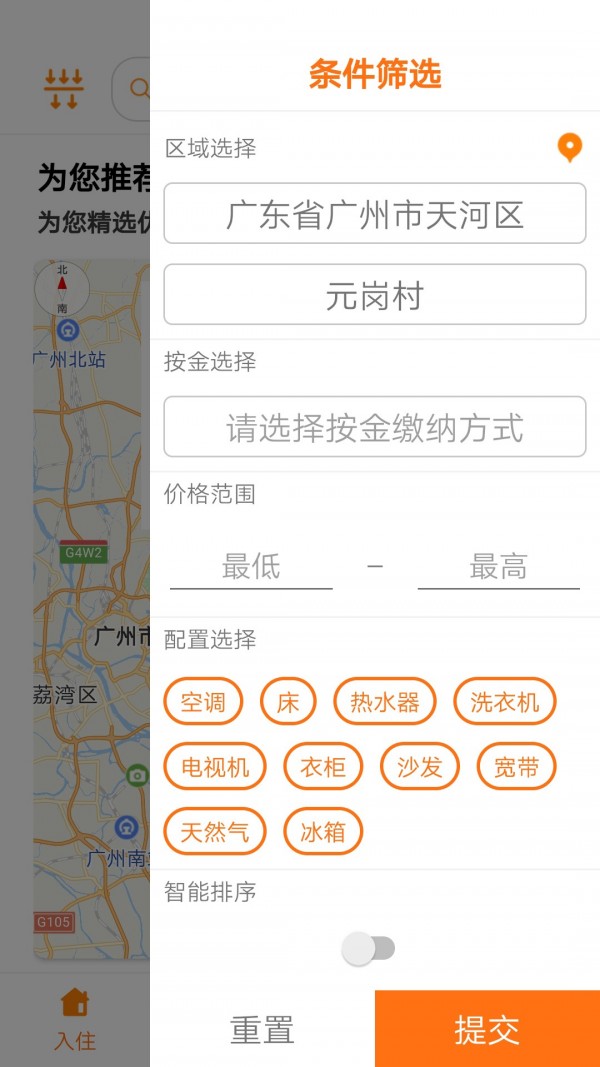Open the 元岗村 area selector
Image resolution: width=600 pixels, height=1067 pixels.
[375, 294]
